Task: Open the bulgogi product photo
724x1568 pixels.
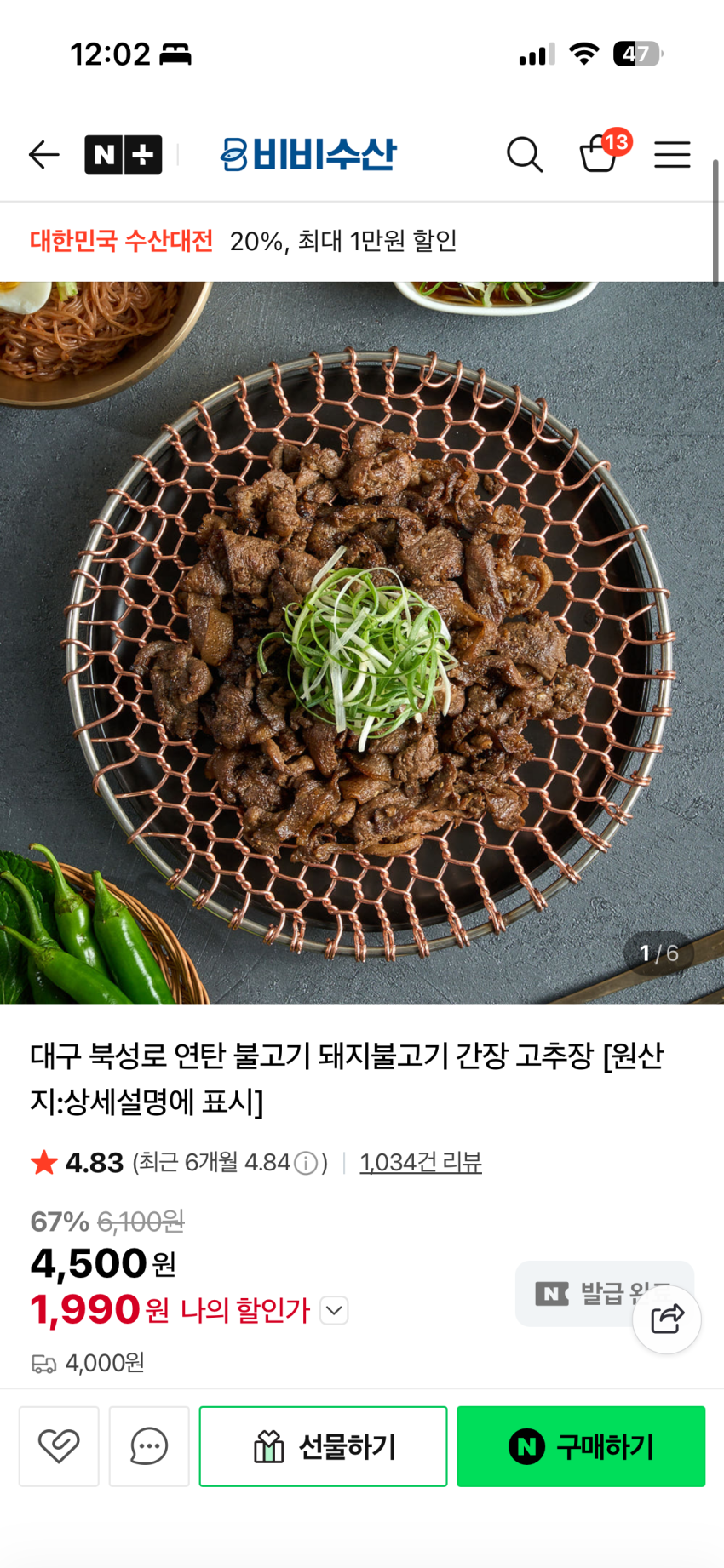Action: (362, 643)
